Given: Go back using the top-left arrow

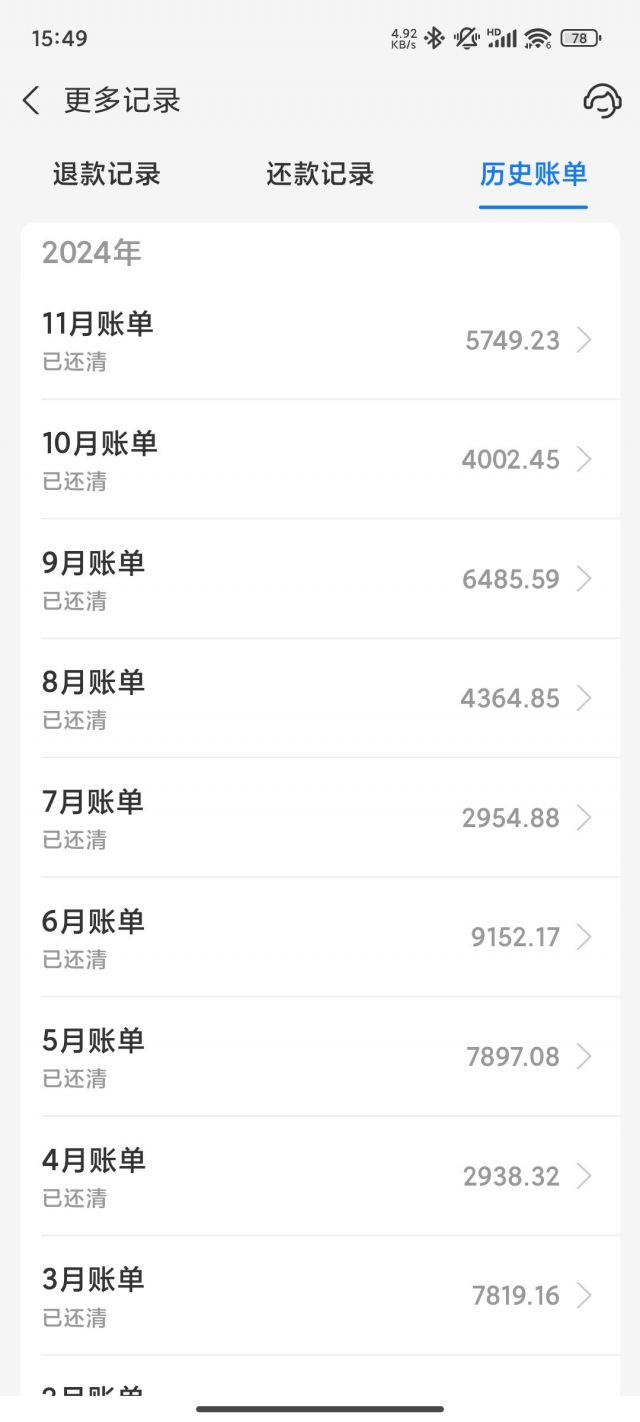Looking at the screenshot, I should [x=31, y=100].
